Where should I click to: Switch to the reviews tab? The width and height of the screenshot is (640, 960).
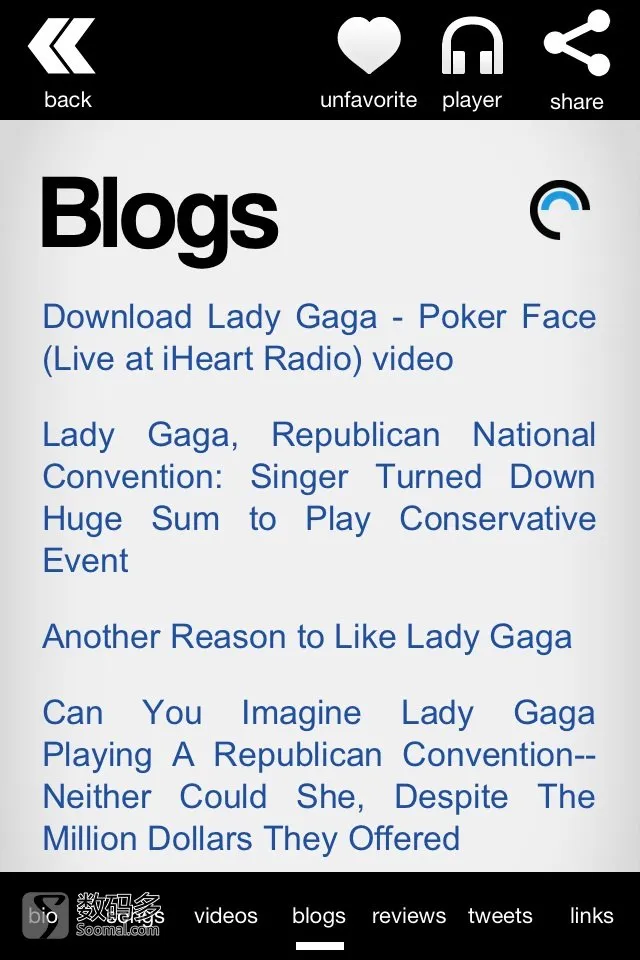[x=409, y=916]
